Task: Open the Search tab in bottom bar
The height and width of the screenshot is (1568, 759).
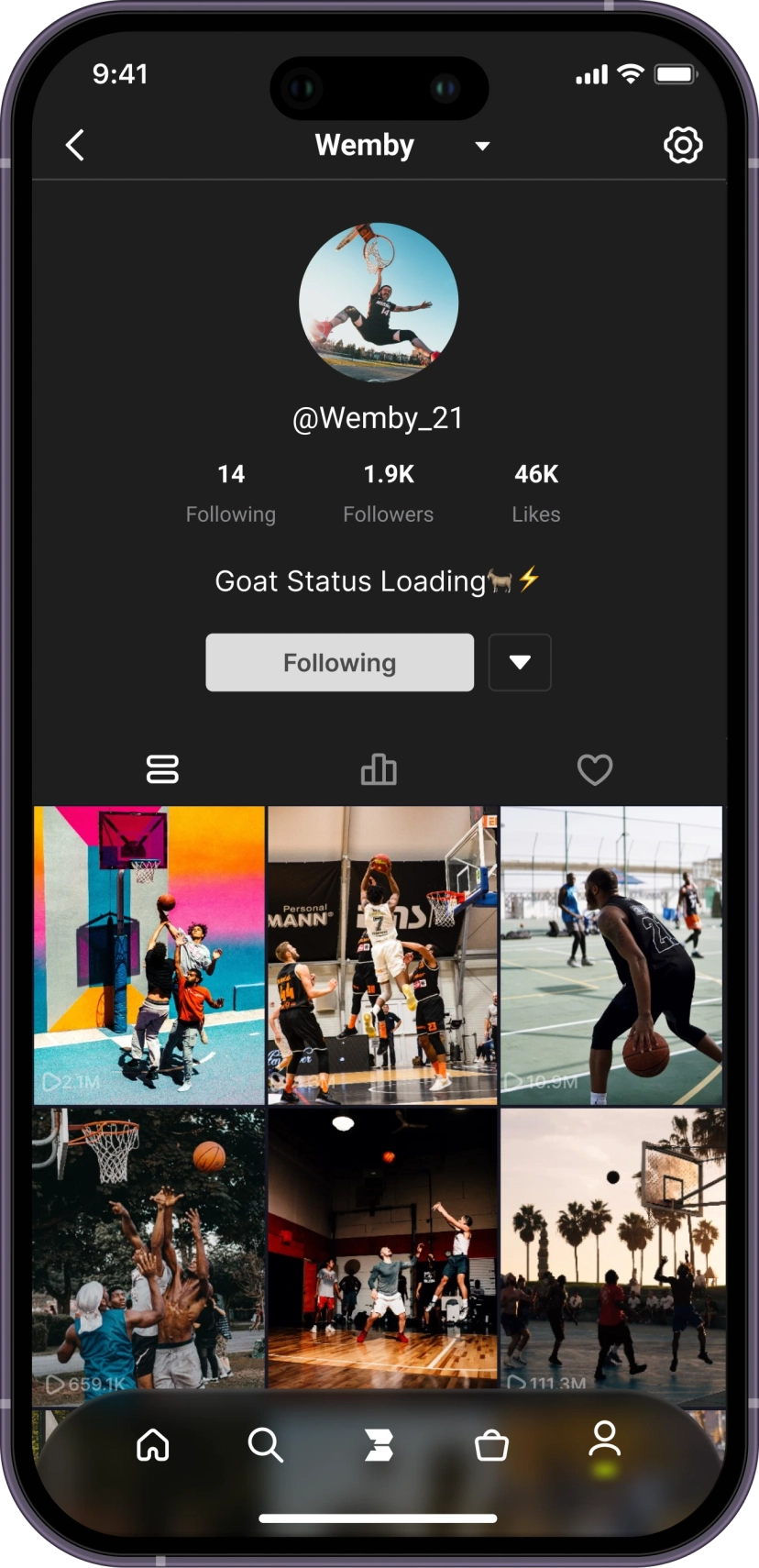Action: [x=266, y=1445]
